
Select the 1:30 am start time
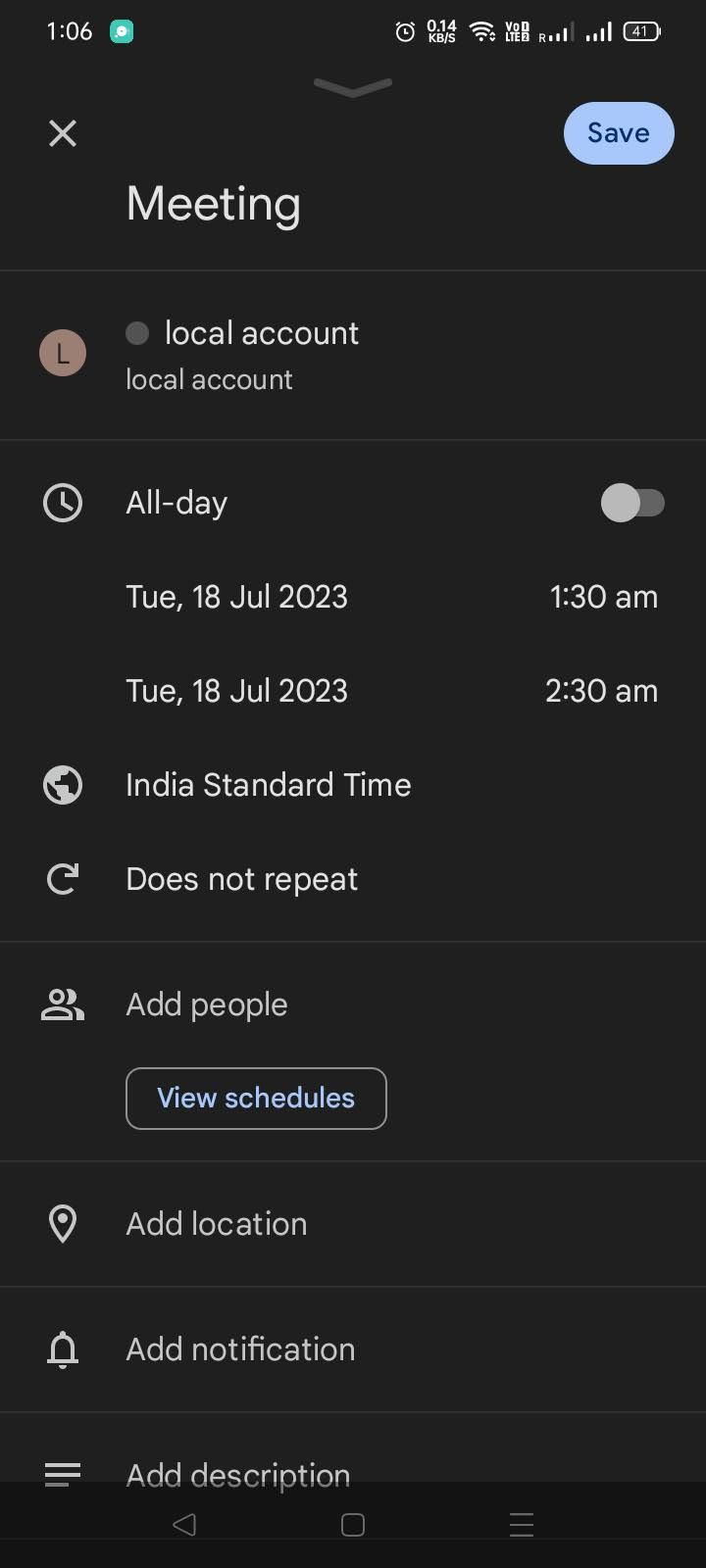[x=603, y=596]
